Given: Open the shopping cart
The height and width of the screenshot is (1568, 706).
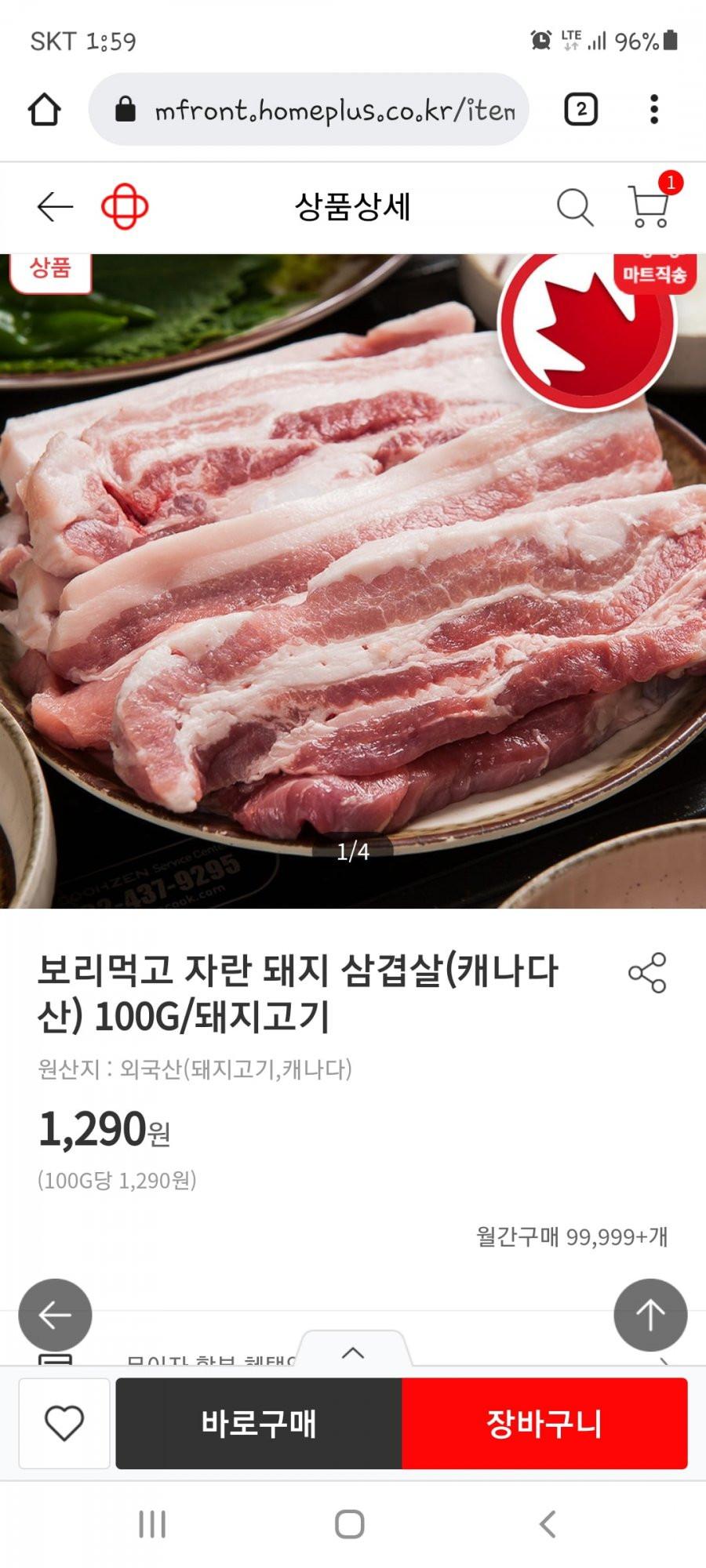Looking at the screenshot, I should click(x=650, y=206).
